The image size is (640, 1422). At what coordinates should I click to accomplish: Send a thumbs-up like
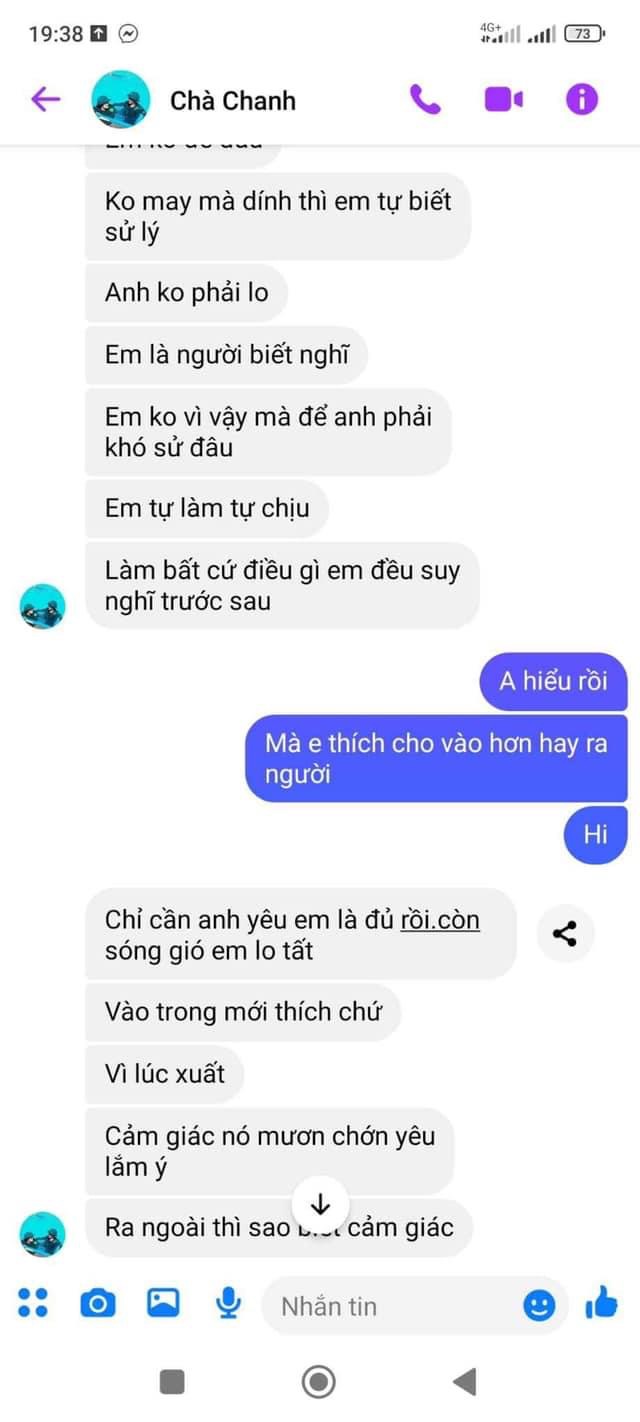602,1302
